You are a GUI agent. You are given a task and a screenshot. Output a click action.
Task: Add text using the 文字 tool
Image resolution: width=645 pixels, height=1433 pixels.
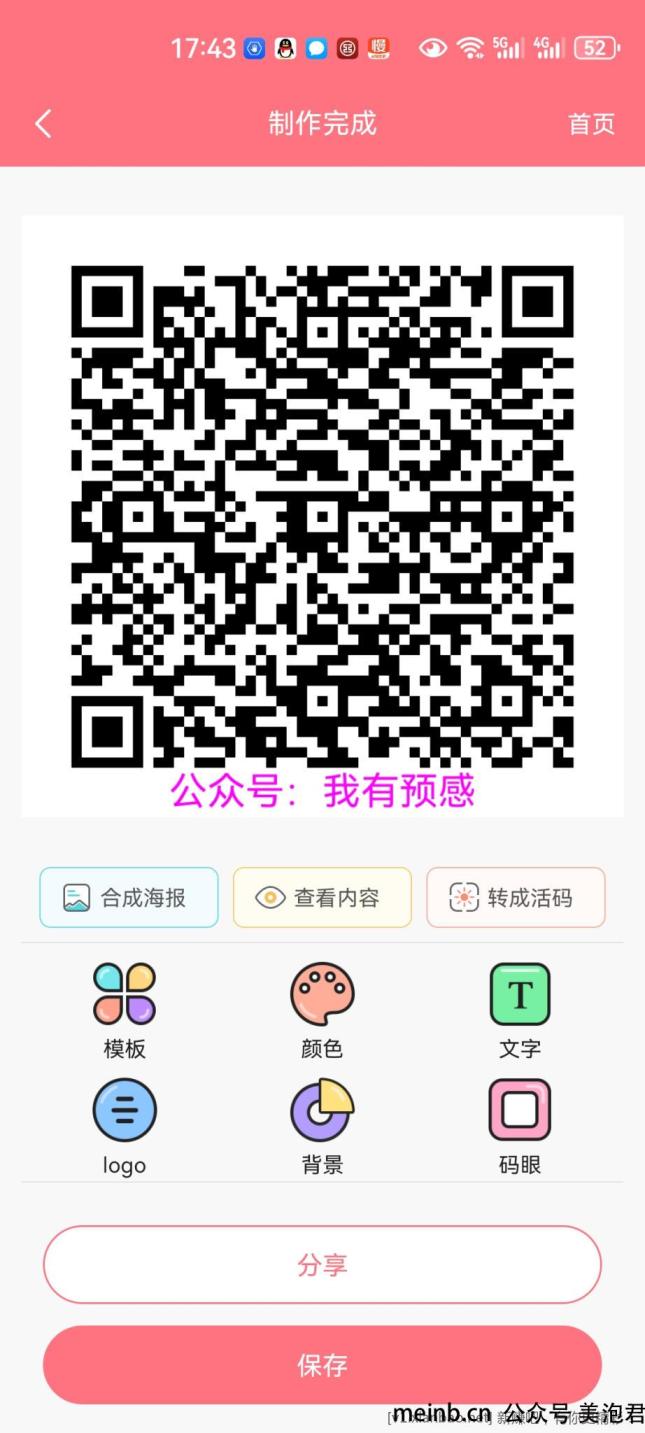coord(520,1010)
